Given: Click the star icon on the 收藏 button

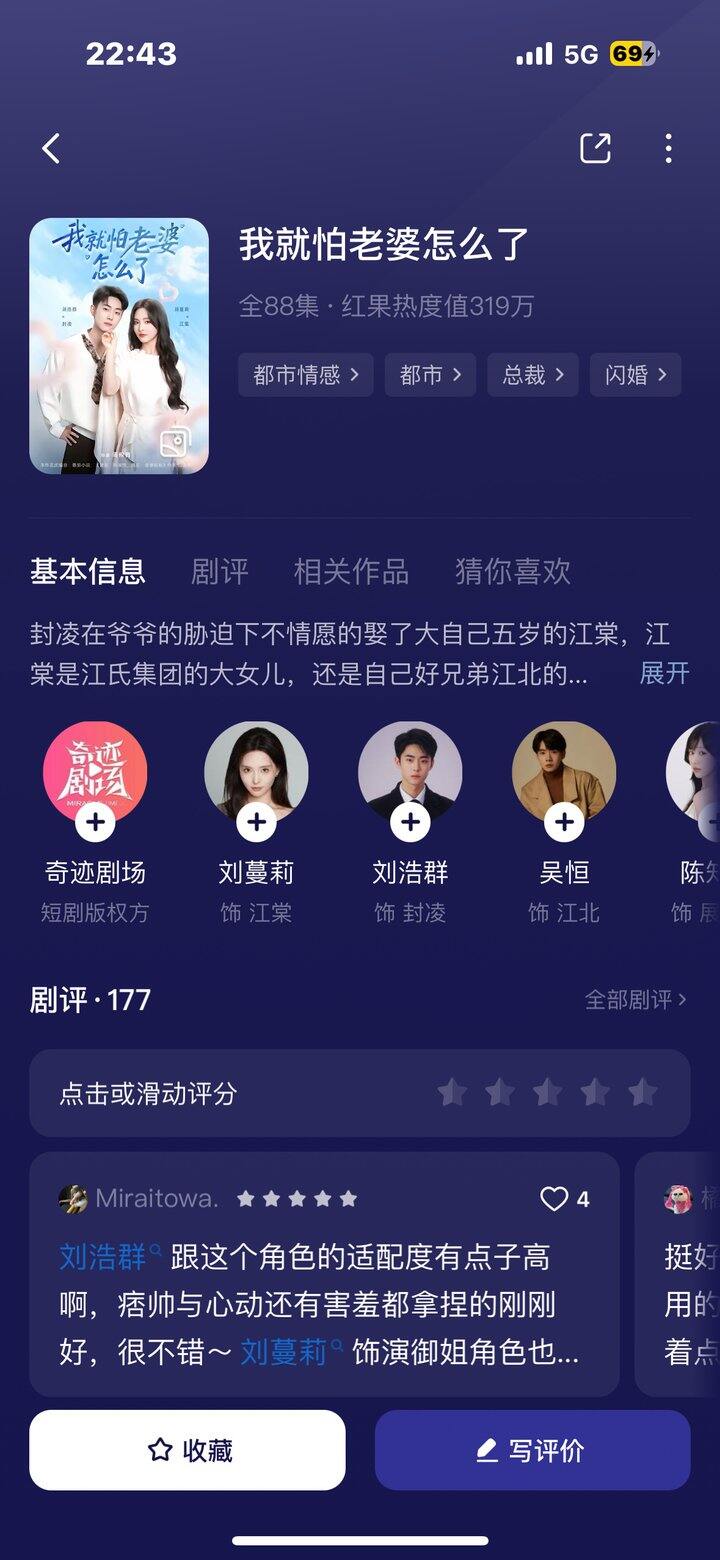Looking at the screenshot, I should 155,1449.
